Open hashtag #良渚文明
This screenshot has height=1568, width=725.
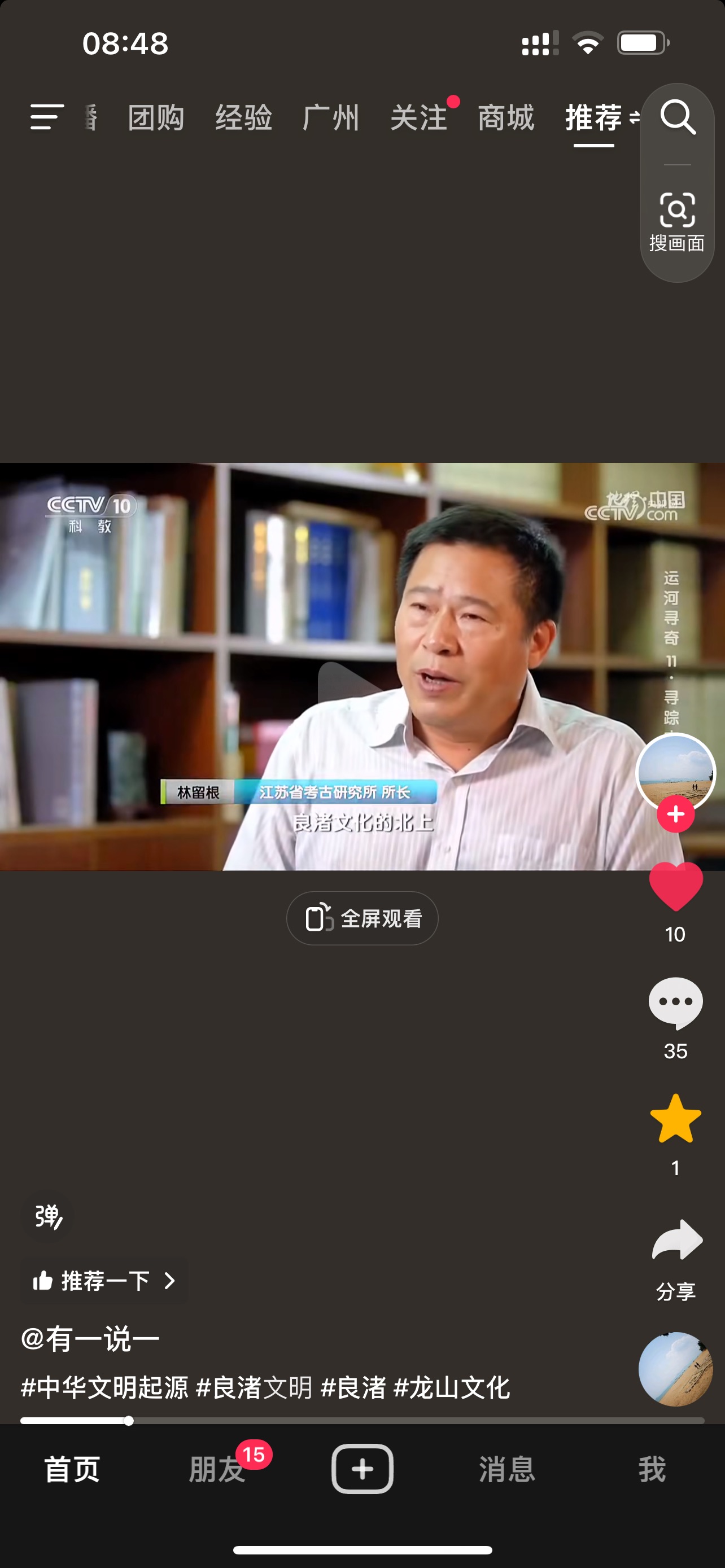tap(254, 1388)
